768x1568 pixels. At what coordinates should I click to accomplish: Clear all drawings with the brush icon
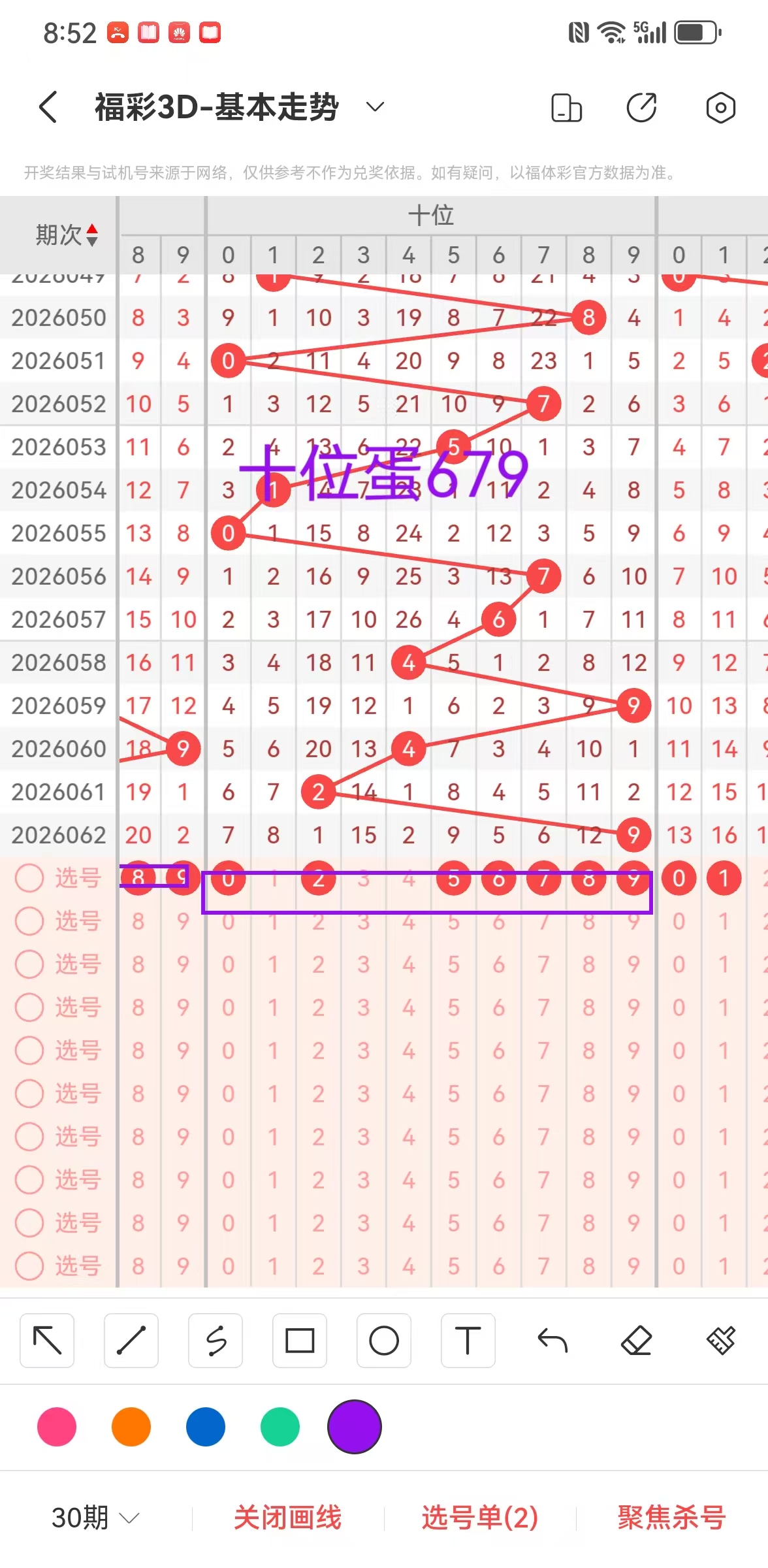point(721,1341)
